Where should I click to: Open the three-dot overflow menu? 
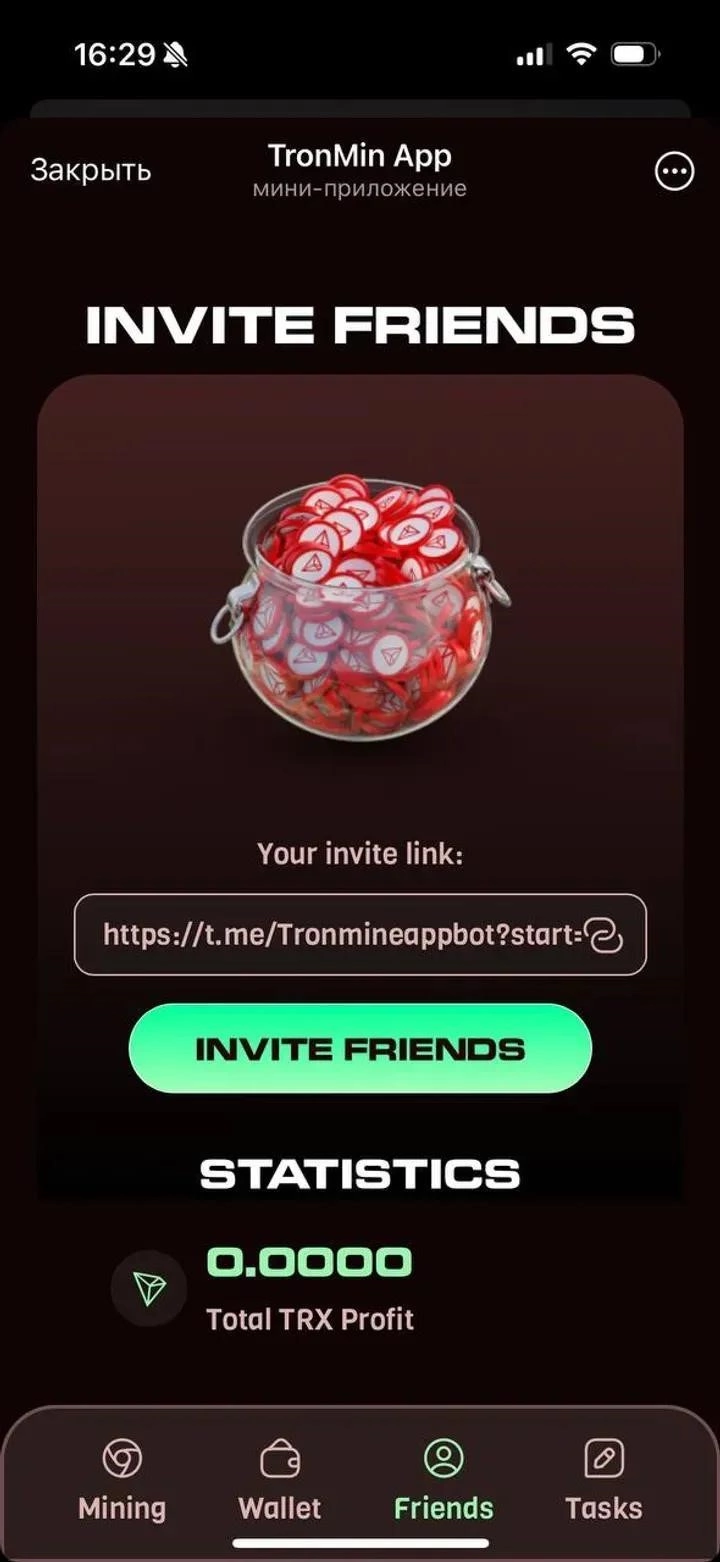tap(674, 172)
